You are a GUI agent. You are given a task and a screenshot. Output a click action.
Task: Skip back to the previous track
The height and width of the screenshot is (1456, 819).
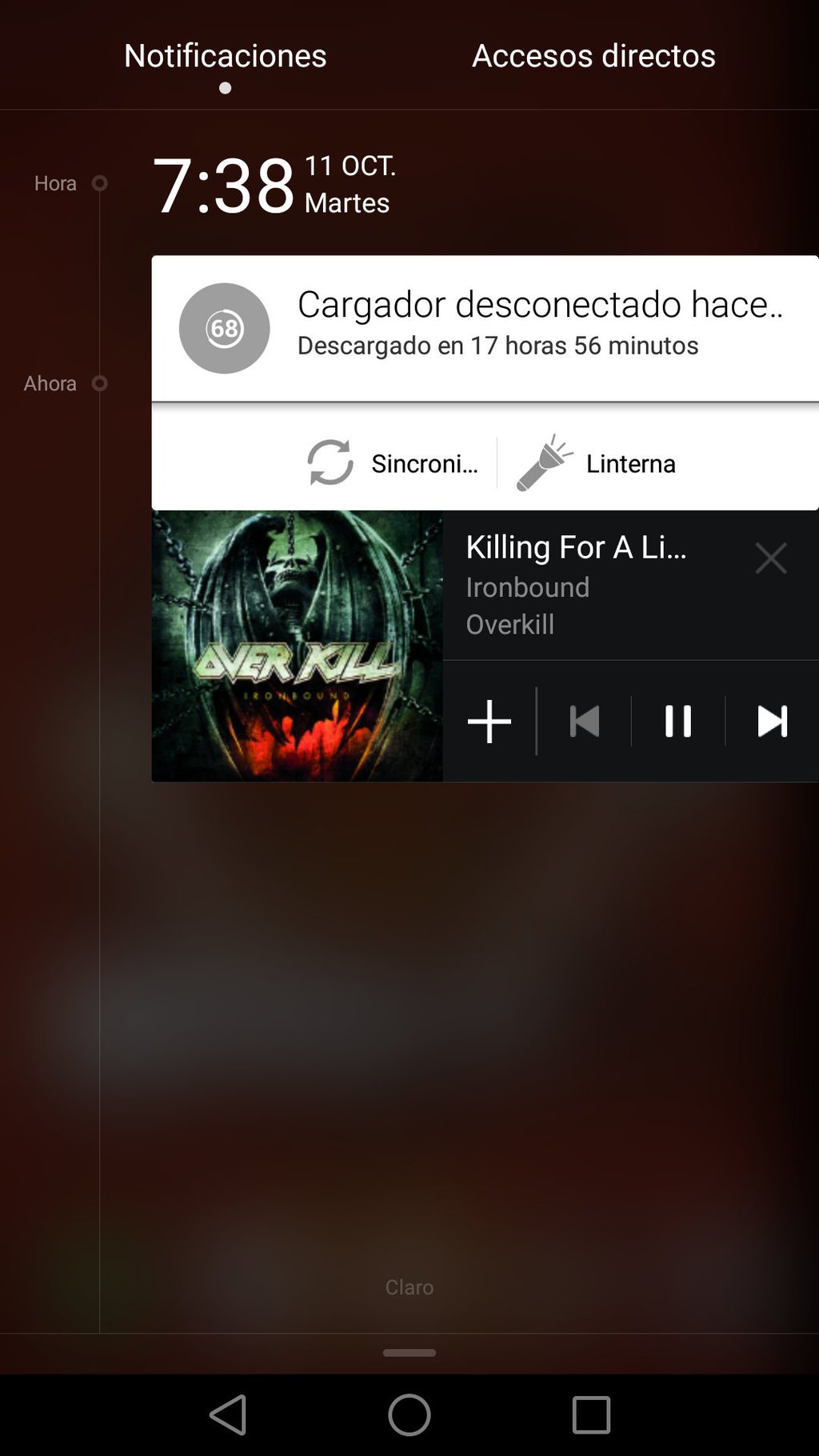click(x=584, y=722)
